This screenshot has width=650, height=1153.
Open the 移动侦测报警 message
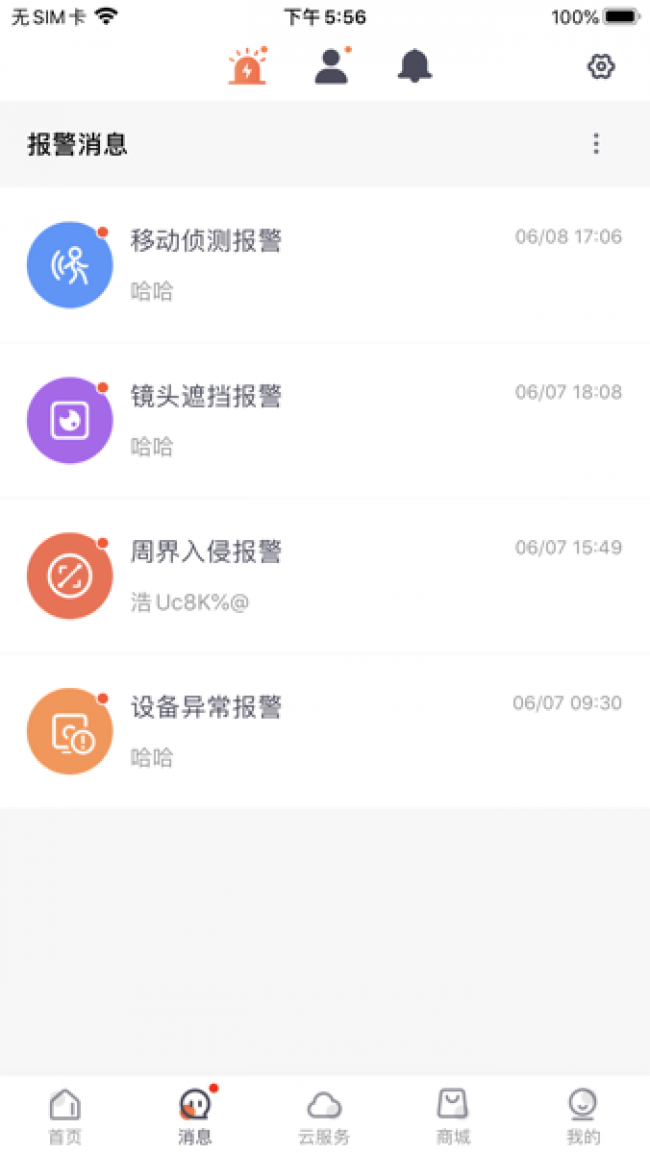tap(325, 265)
